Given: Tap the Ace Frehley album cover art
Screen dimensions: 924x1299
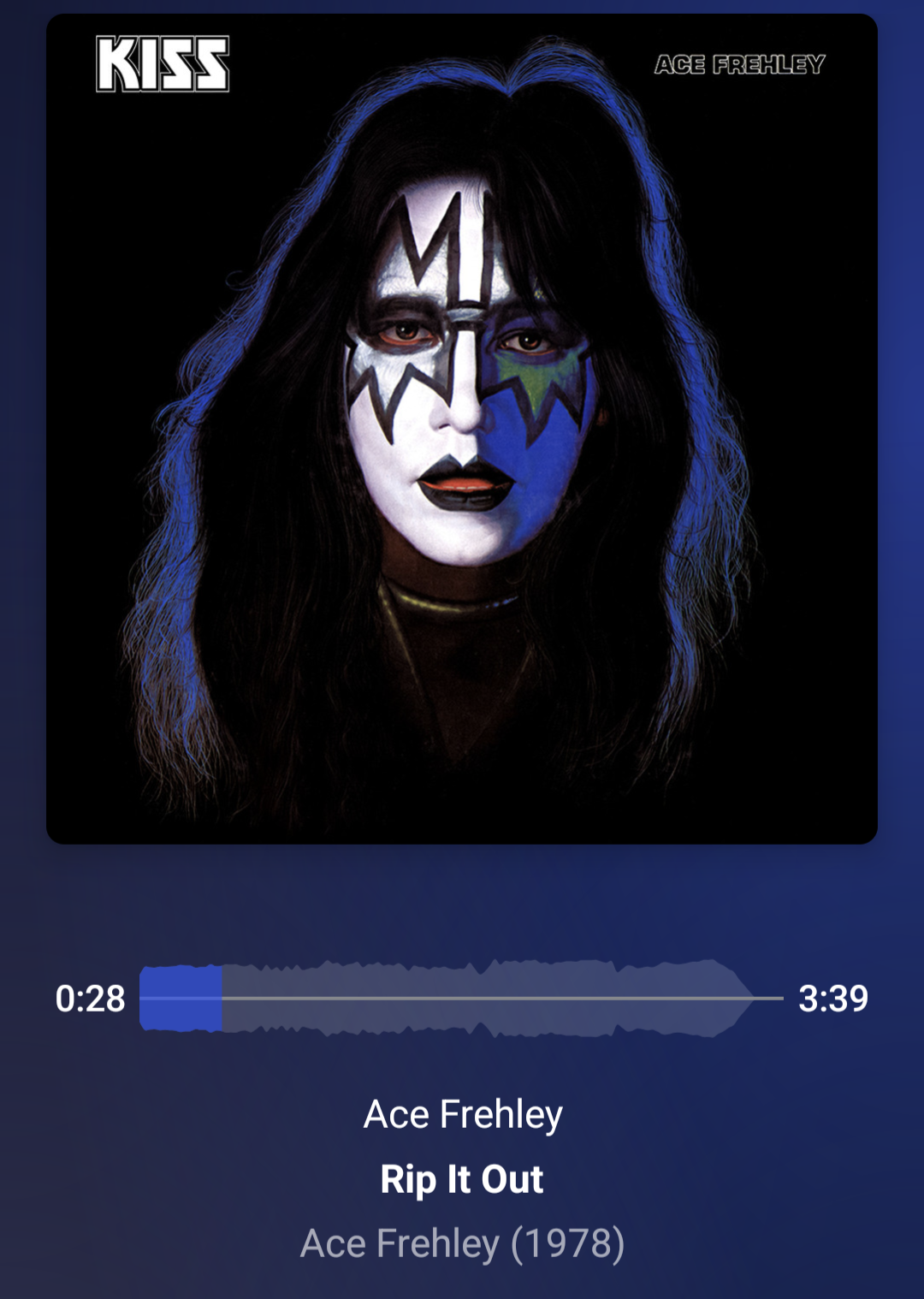Looking at the screenshot, I should point(462,428).
